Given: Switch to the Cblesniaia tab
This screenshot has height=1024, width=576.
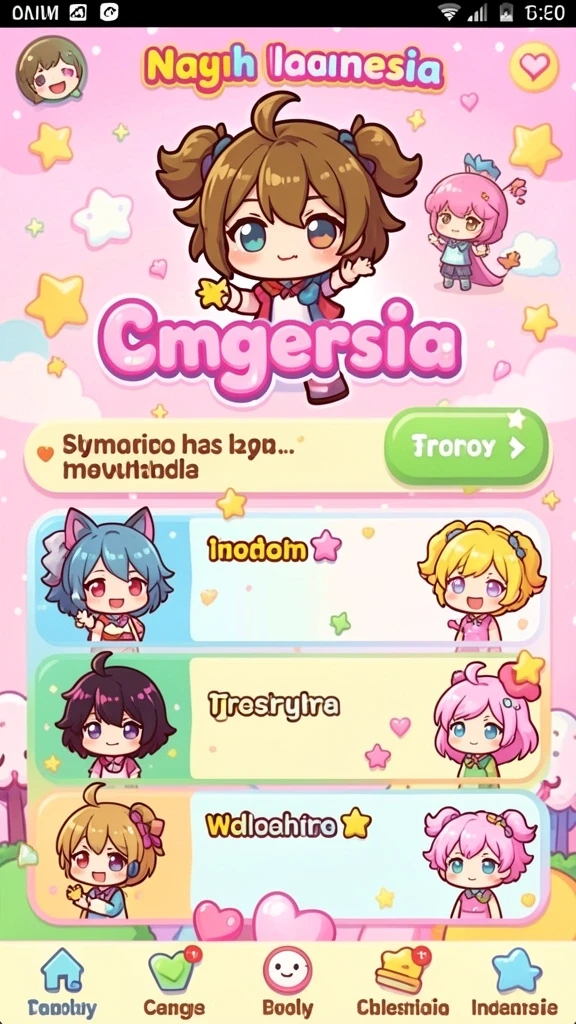Looking at the screenshot, I should pos(402,982).
